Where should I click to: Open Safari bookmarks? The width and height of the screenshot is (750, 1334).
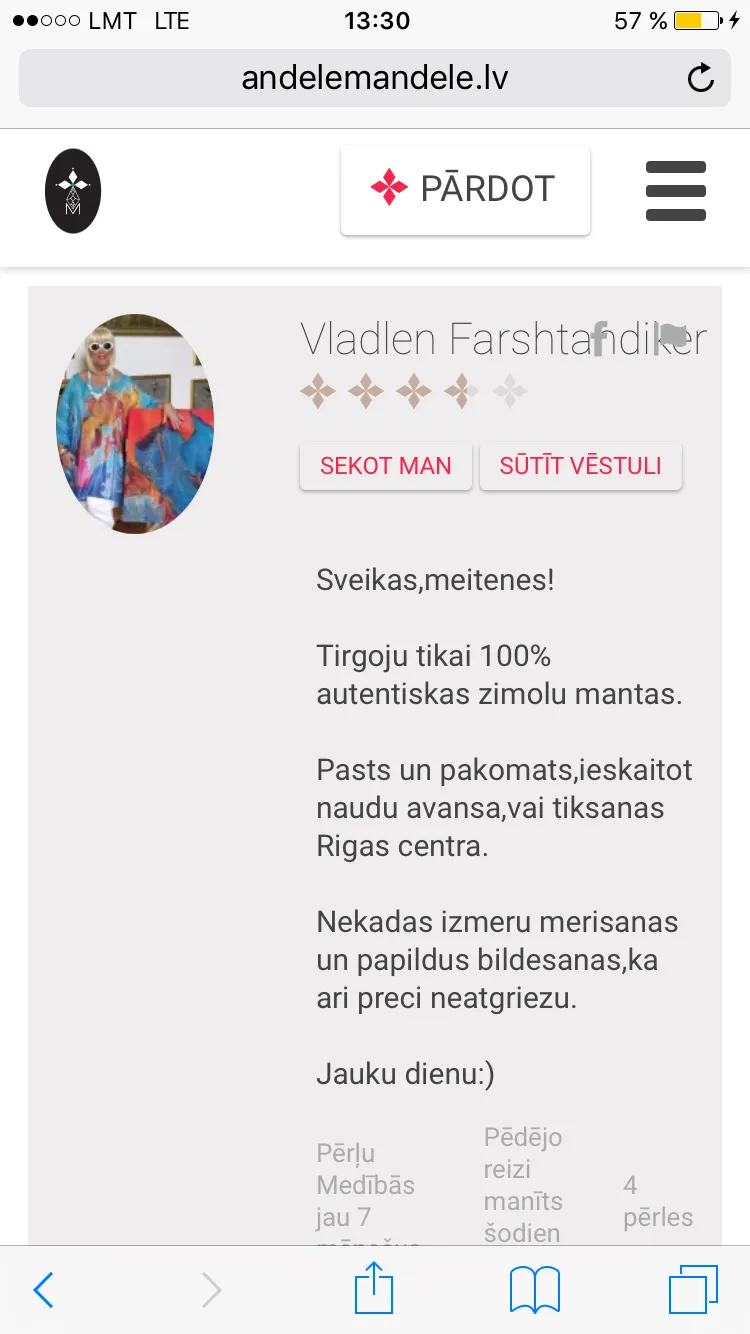[535, 1290]
